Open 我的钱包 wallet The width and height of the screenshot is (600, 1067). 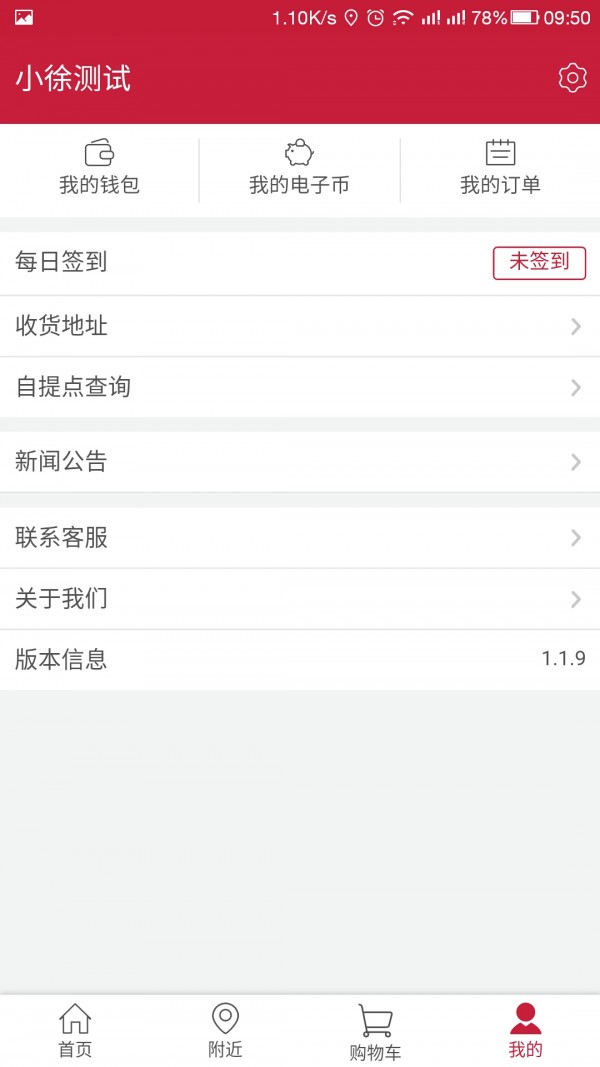click(99, 169)
